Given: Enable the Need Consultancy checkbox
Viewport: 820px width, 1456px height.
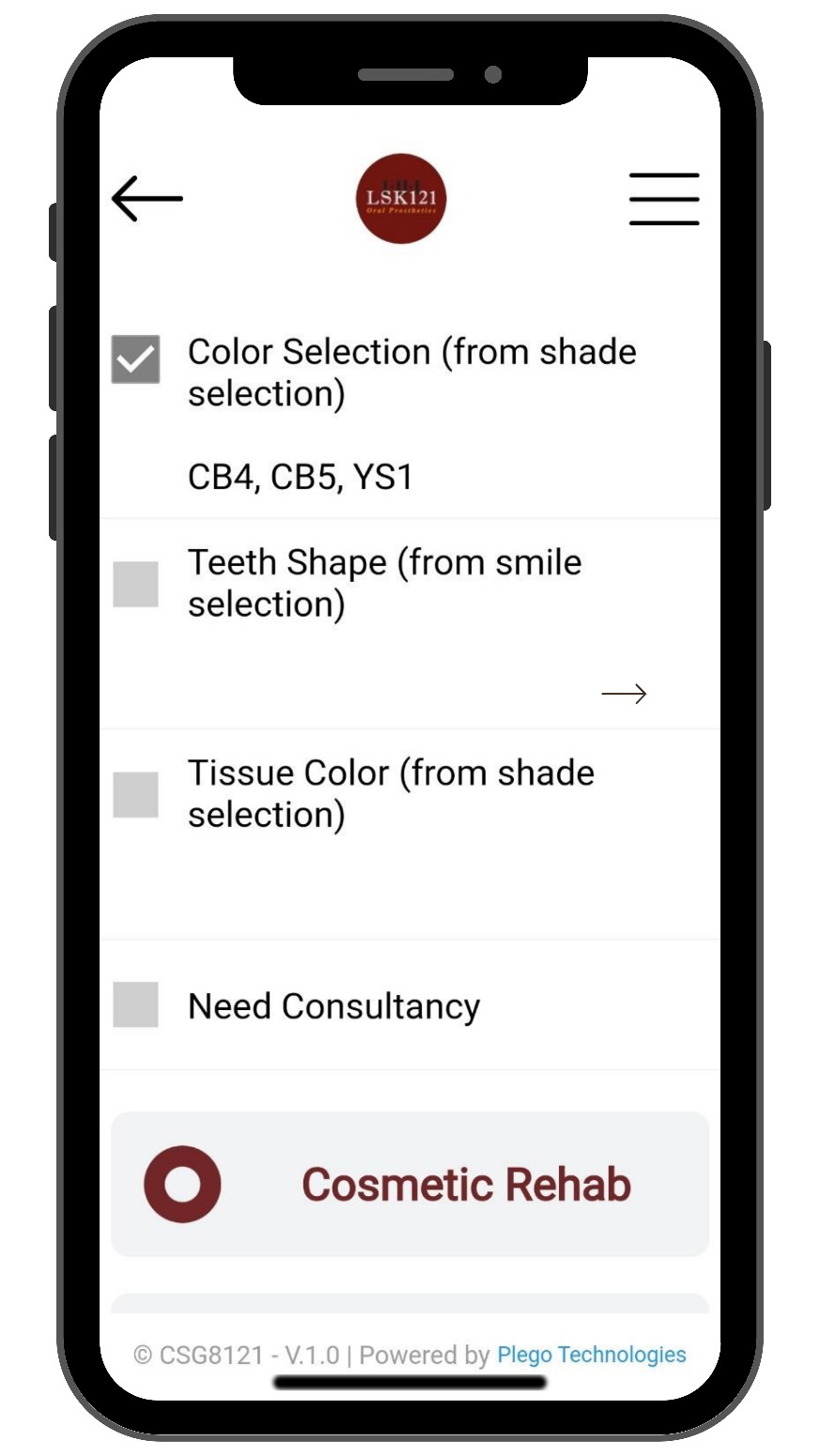Looking at the screenshot, I should click(136, 1005).
